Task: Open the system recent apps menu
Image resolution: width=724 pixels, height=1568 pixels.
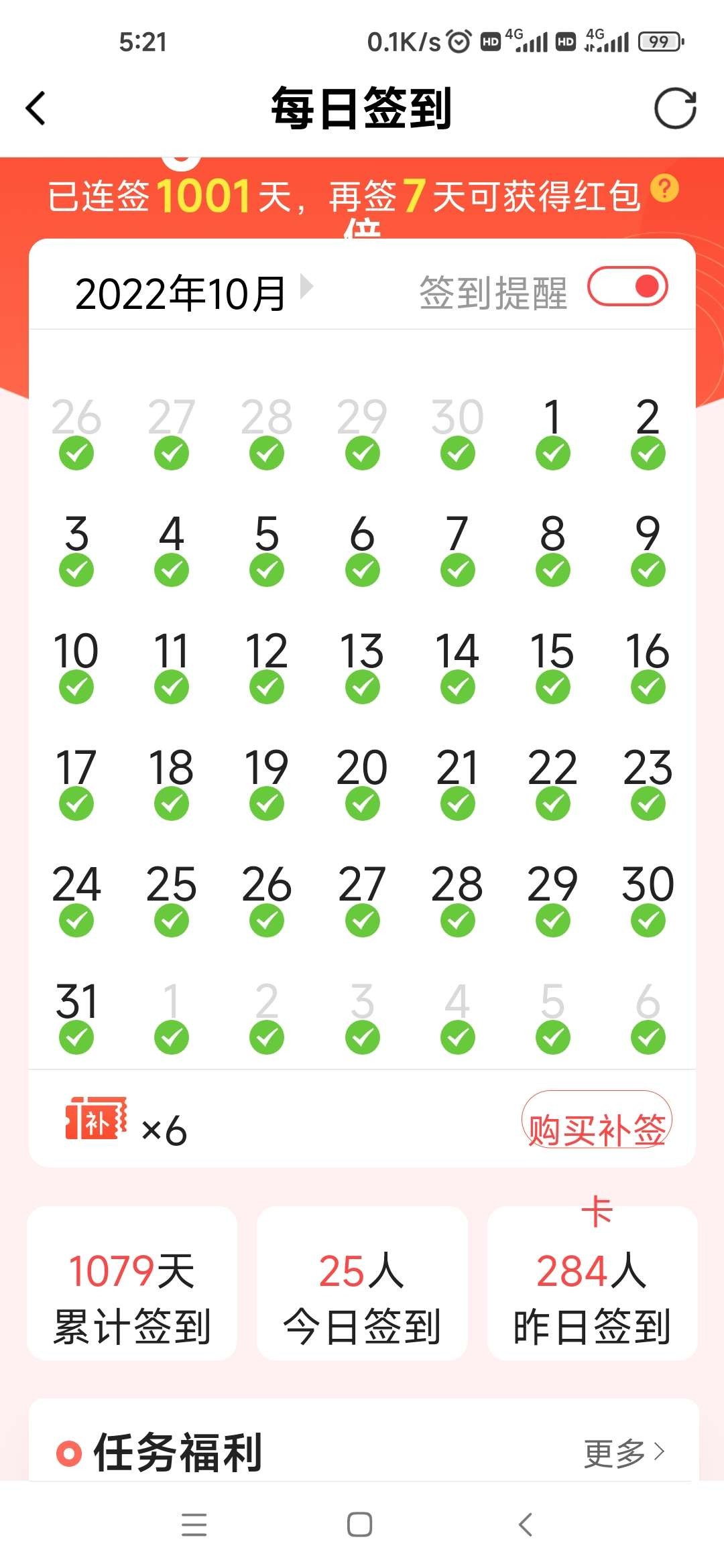Action: 194,1525
